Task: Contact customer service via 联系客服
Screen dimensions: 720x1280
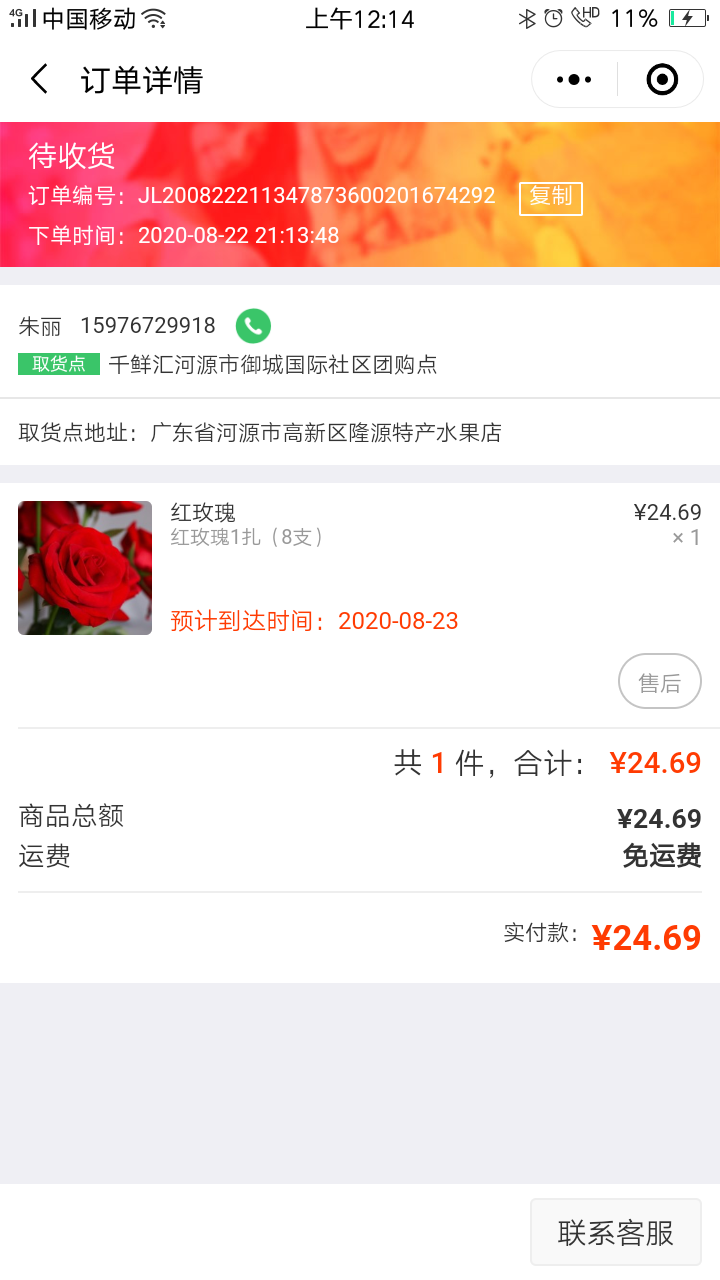Action: 616,1232
